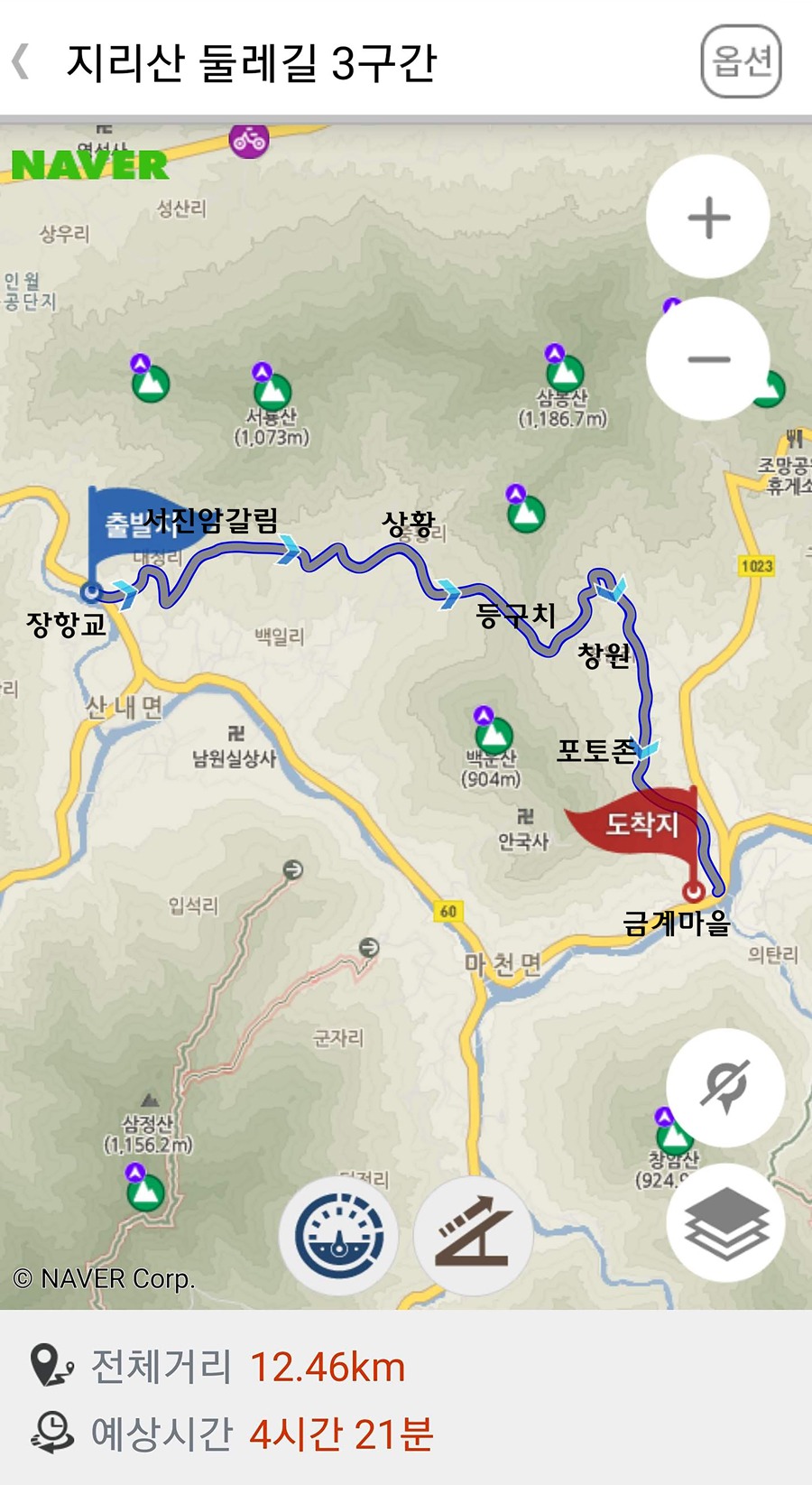Go back using the header arrow

click(22, 62)
